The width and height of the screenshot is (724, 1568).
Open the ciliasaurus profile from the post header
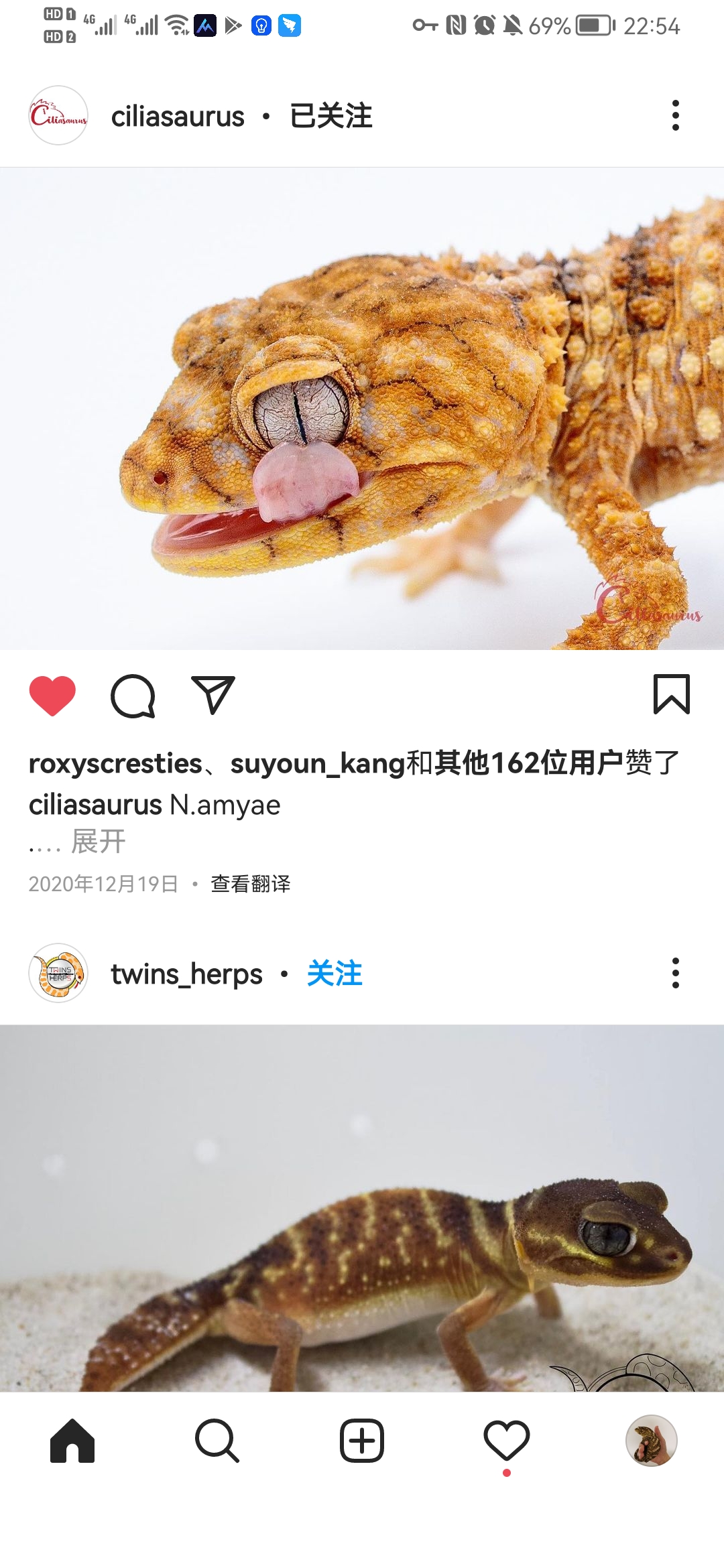click(177, 117)
